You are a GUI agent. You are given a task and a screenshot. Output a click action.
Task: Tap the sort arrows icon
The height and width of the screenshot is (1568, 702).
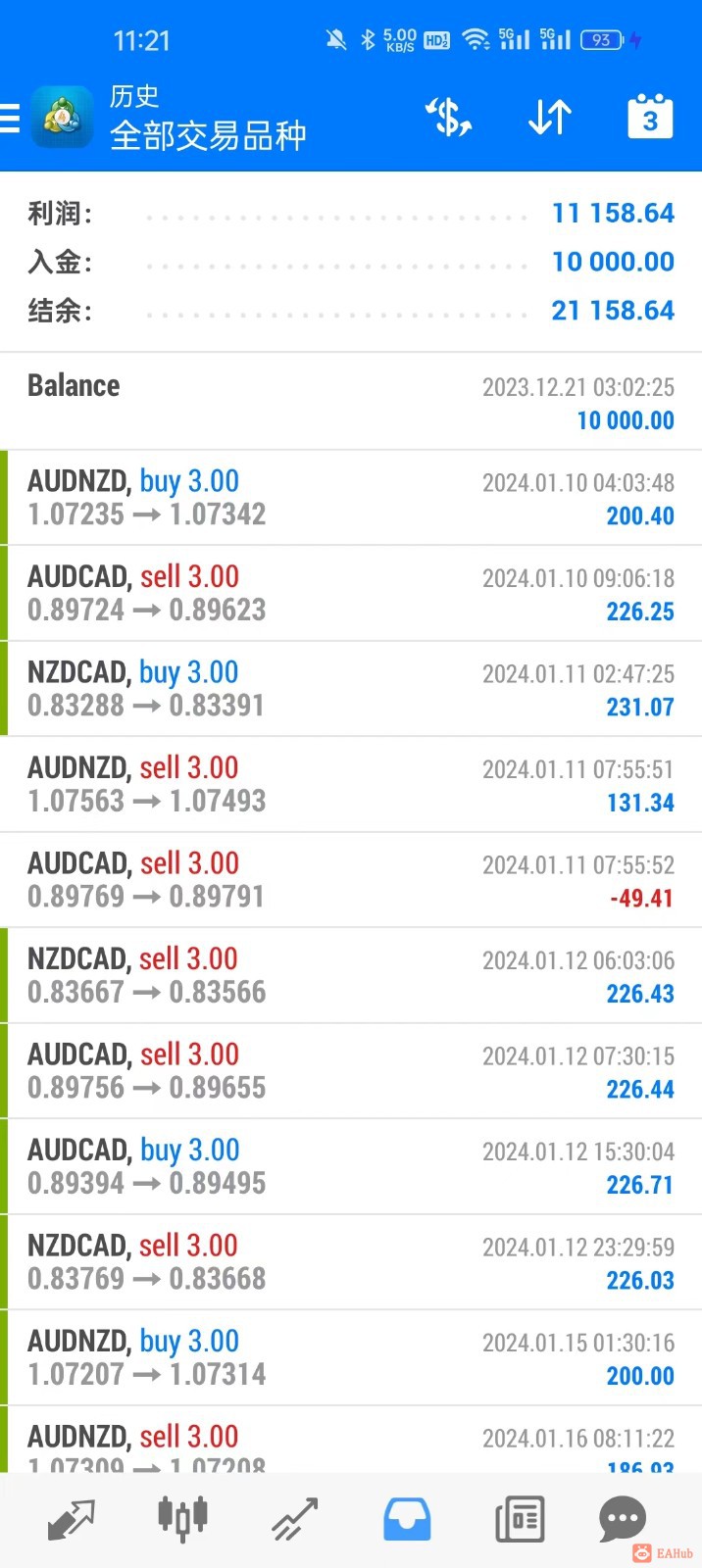(549, 119)
